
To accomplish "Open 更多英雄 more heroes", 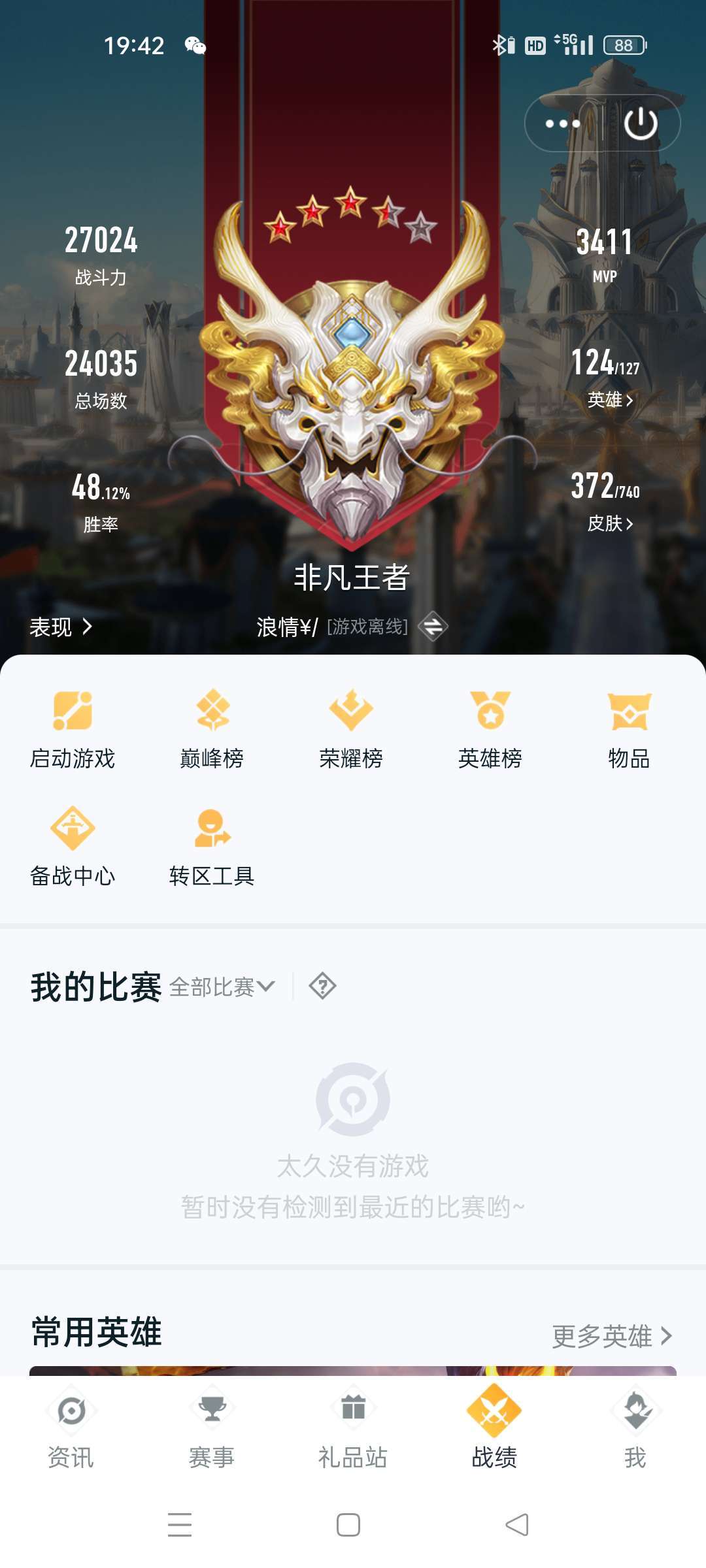I will pos(612,1336).
